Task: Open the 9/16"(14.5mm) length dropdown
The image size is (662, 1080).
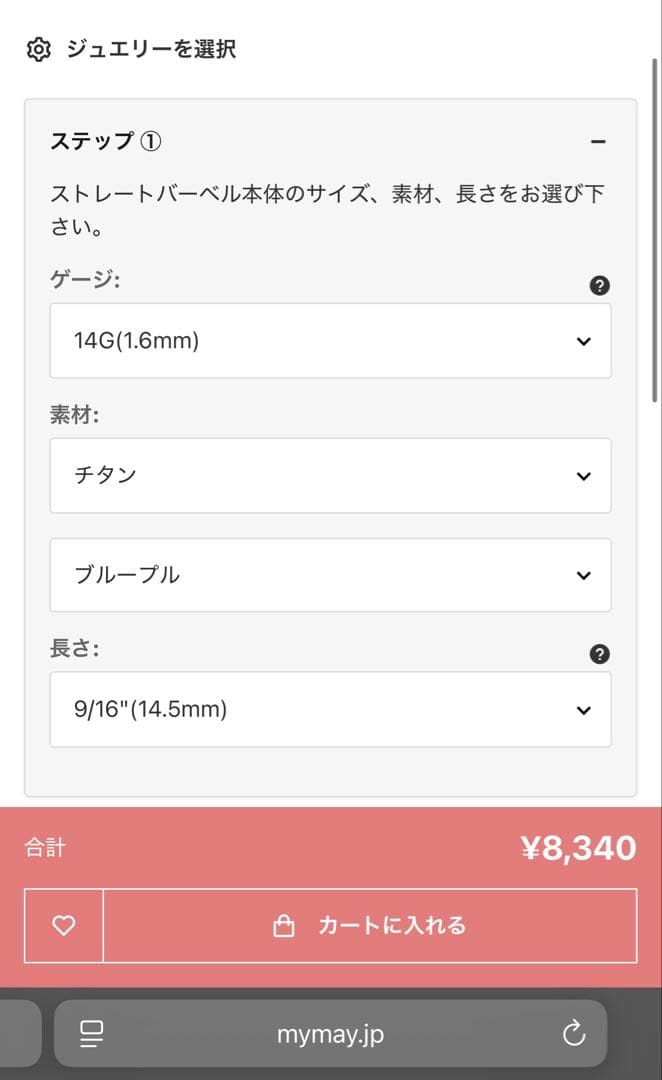Action: (330, 710)
